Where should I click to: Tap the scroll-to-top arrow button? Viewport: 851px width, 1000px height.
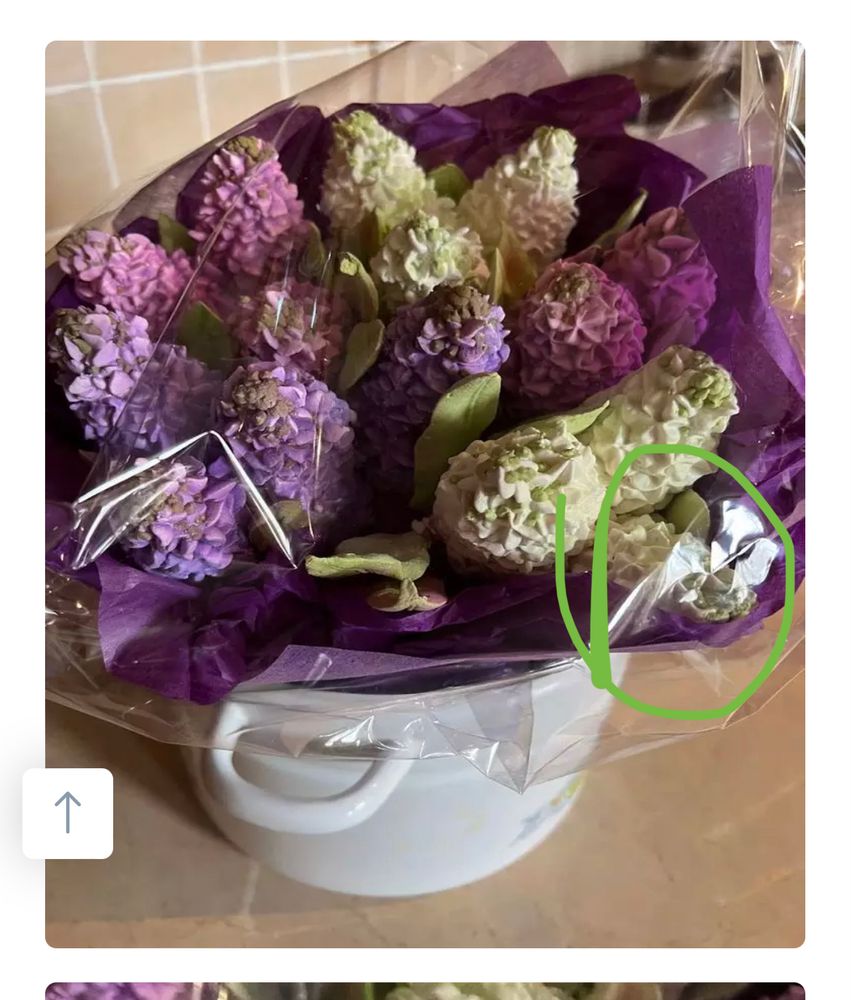(x=68, y=813)
